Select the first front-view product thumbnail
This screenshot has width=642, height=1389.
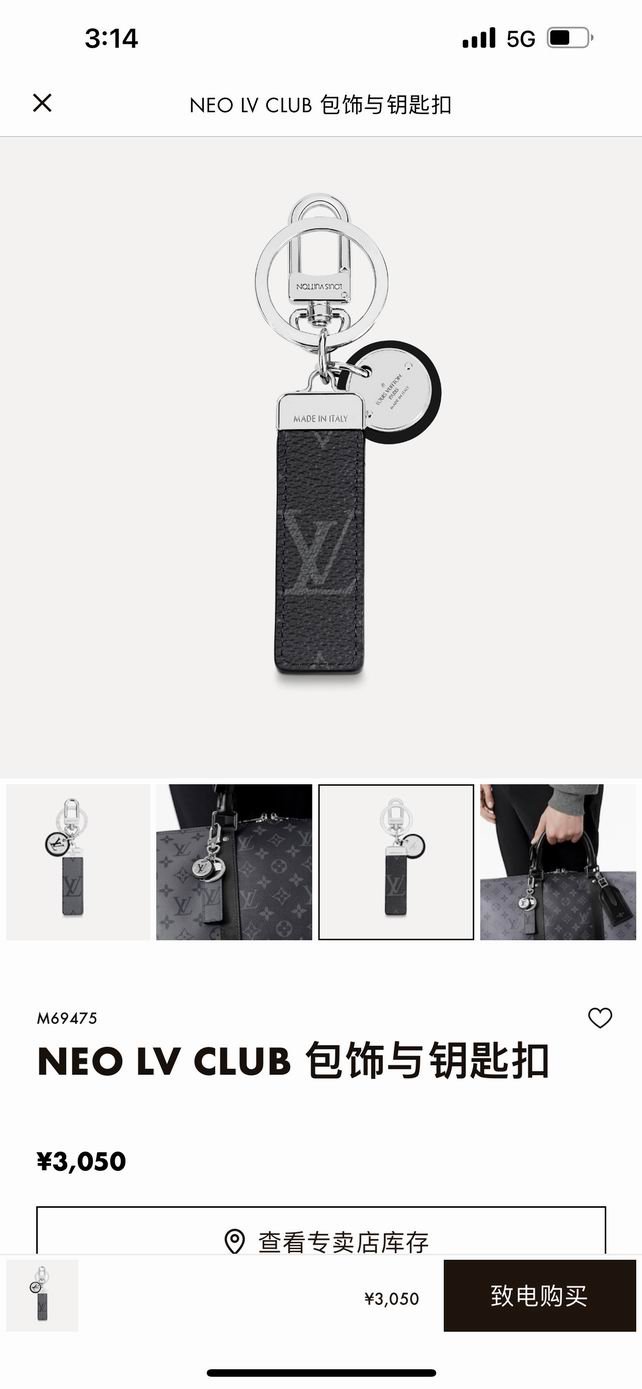click(78, 862)
